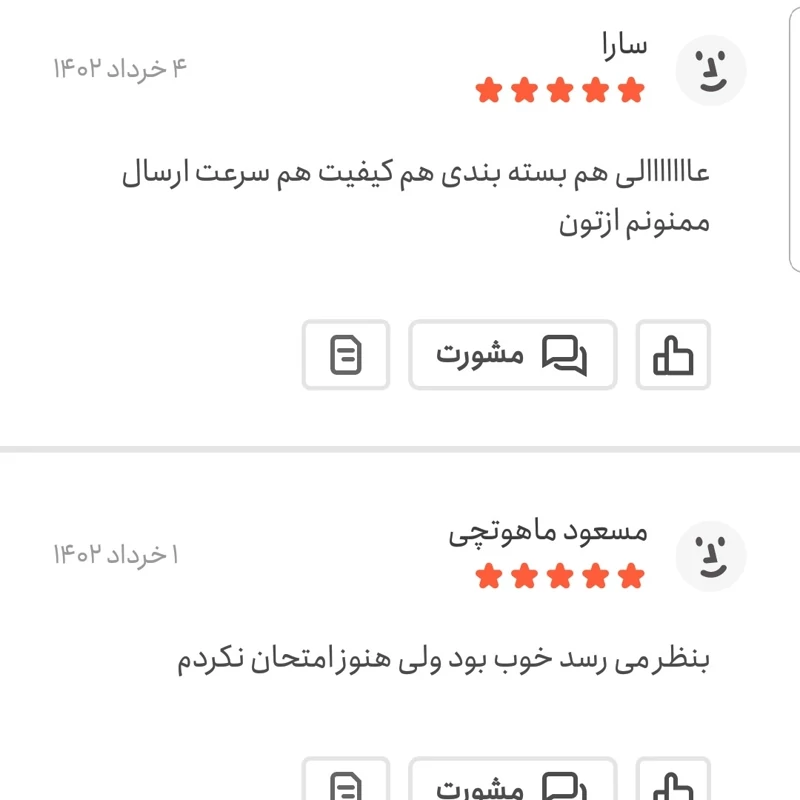Tap مشورت button under سارا's review
The height and width of the screenshot is (800, 800).
512,355
